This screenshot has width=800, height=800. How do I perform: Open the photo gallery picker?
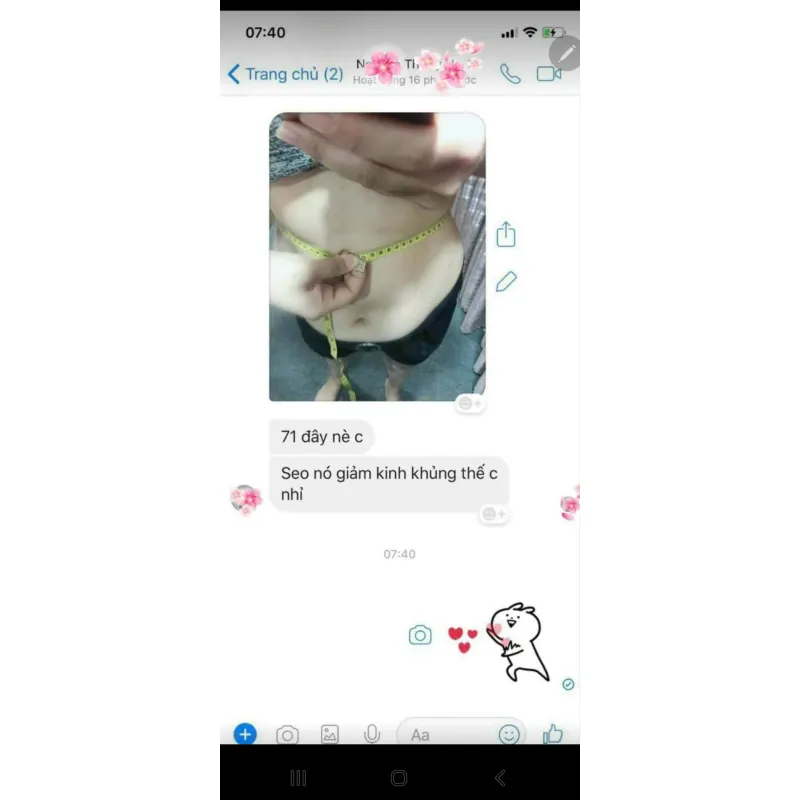[330, 735]
